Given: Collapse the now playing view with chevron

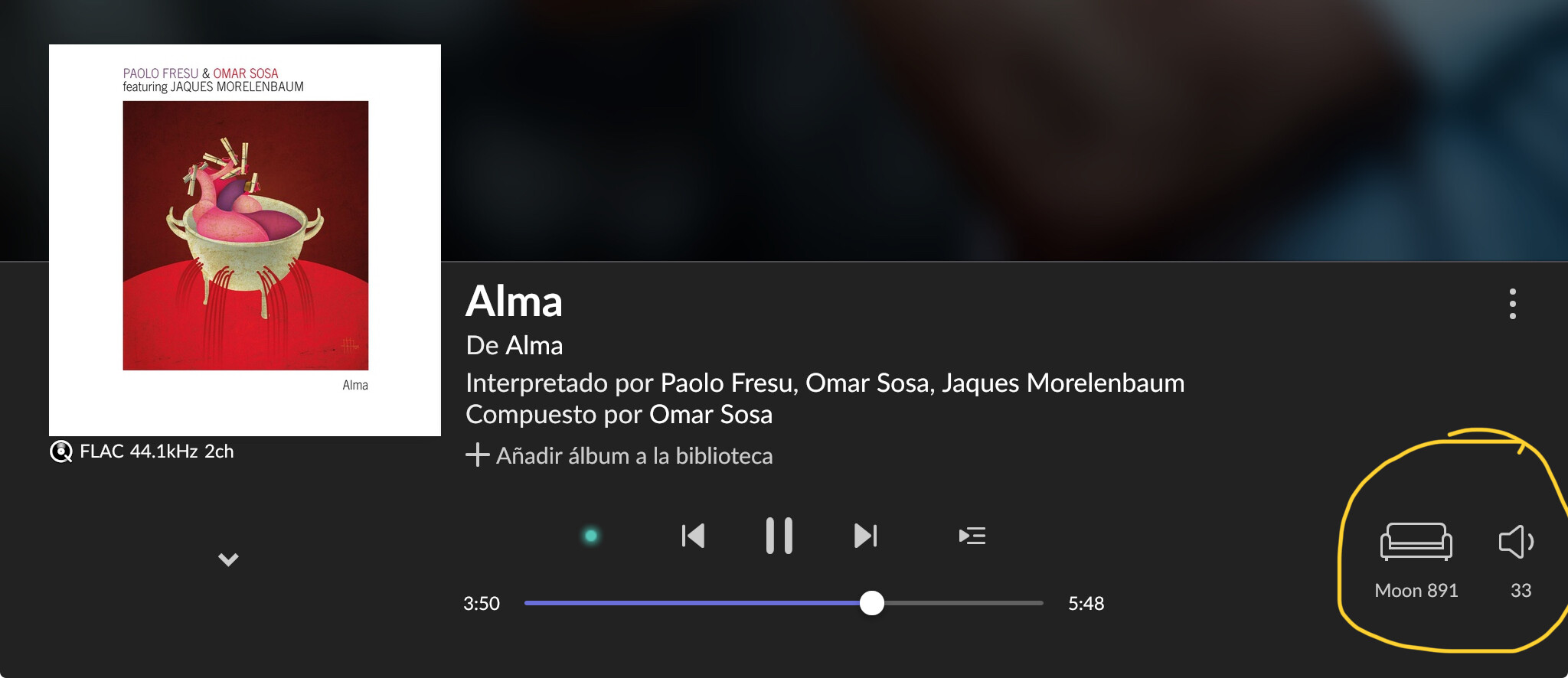Looking at the screenshot, I should [x=228, y=559].
